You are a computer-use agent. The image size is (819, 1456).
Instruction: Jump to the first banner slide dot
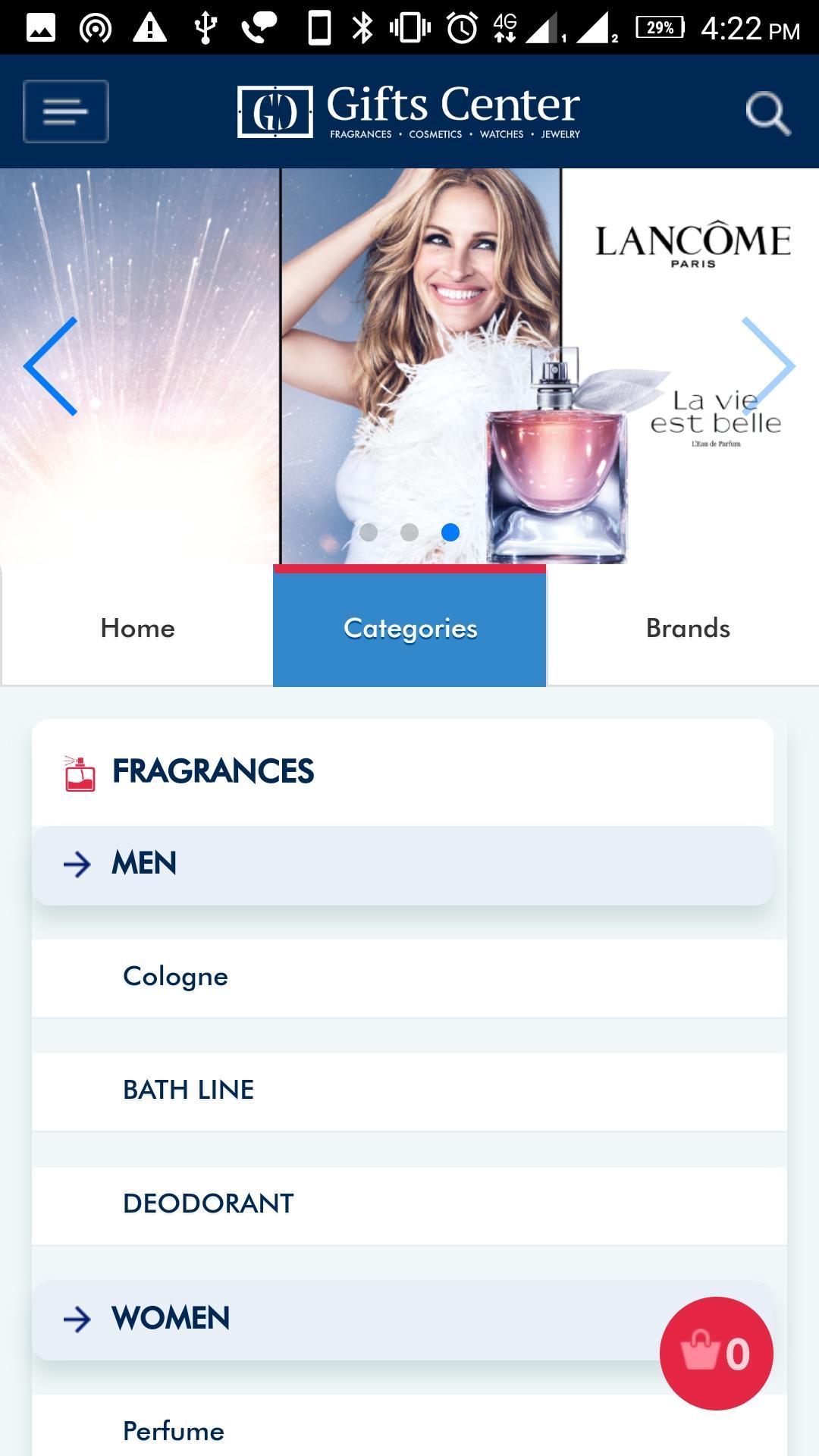pyautogui.click(x=369, y=532)
